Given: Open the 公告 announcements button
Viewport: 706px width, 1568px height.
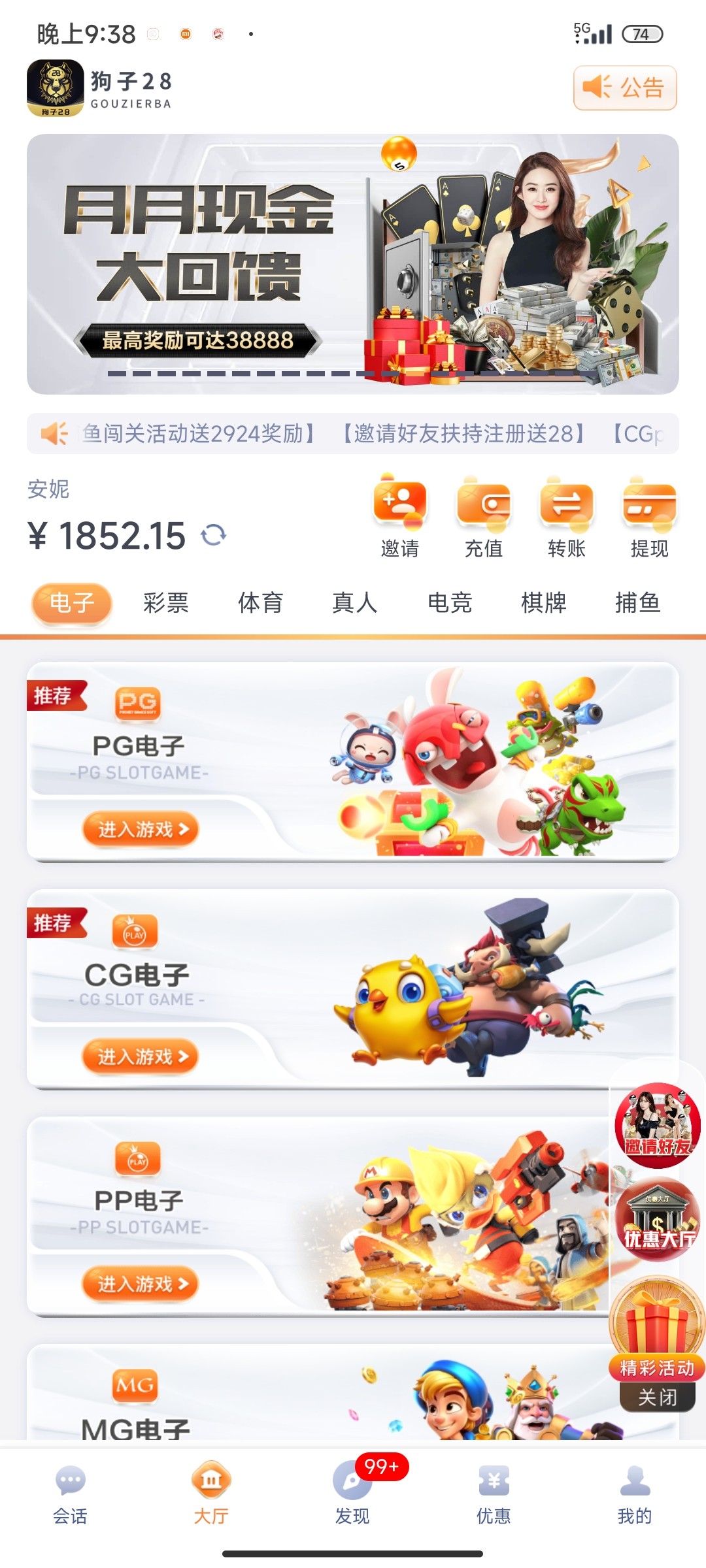Looking at the screenshot, I should pyautogui.click(x=625, y=88).
